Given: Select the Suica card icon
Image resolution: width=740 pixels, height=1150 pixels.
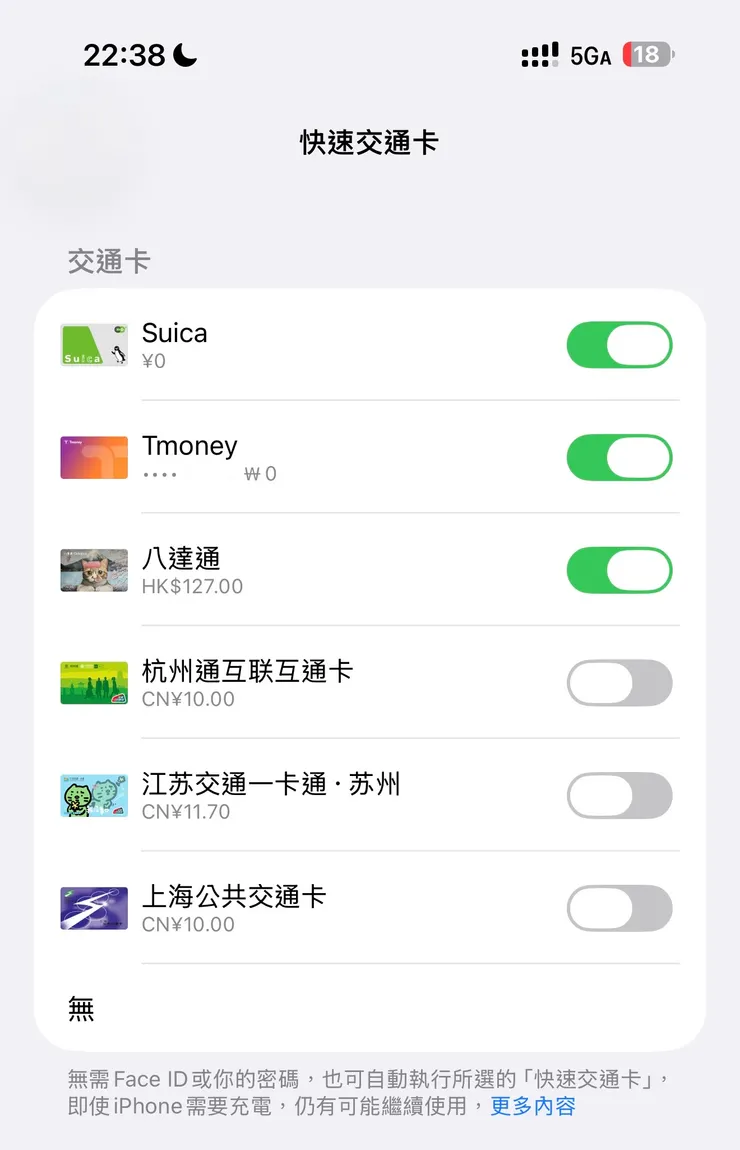Looking at the screenshot, I should (93, 345).
